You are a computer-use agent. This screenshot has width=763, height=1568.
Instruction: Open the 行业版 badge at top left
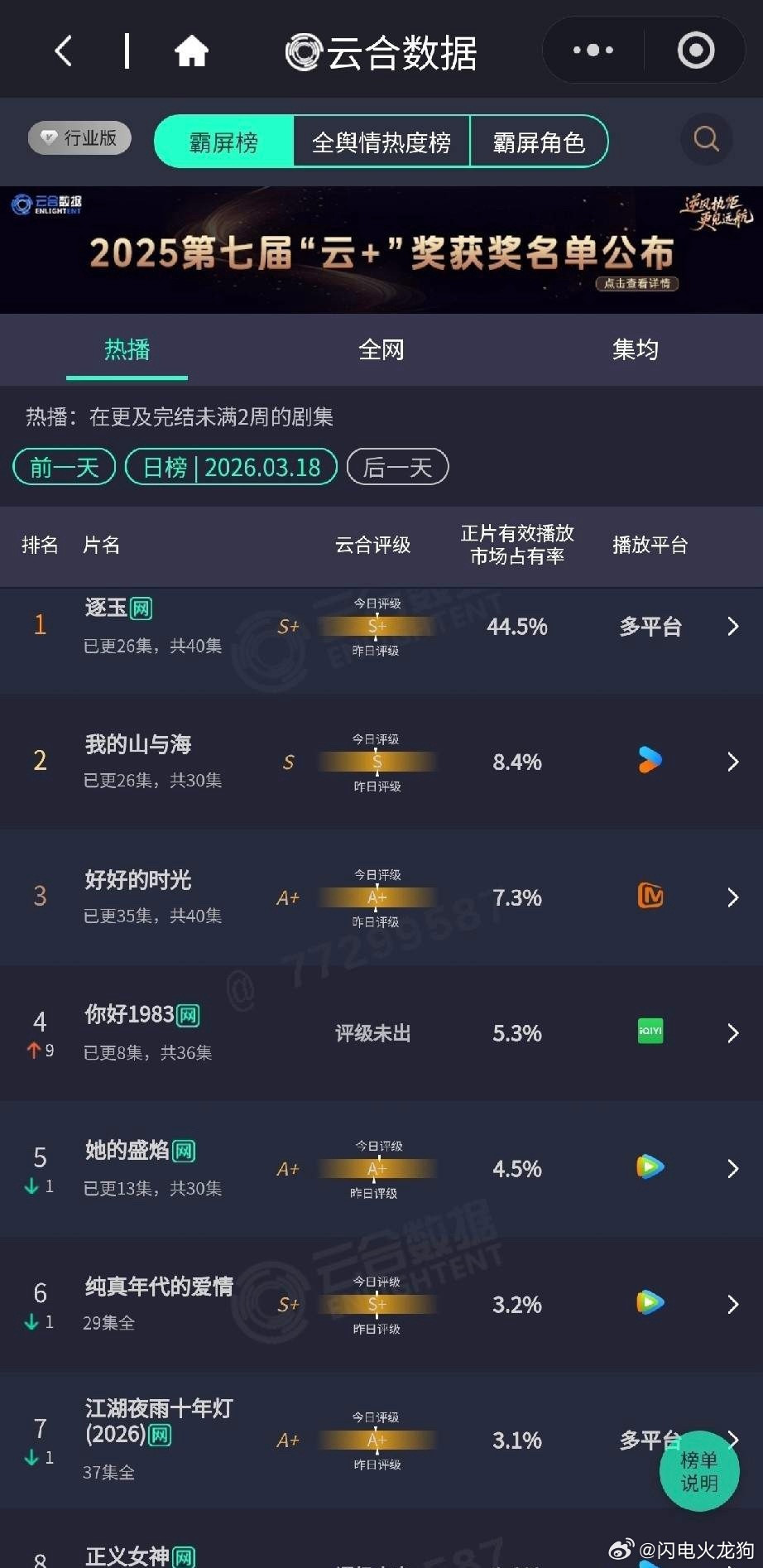tap(79, 139)
